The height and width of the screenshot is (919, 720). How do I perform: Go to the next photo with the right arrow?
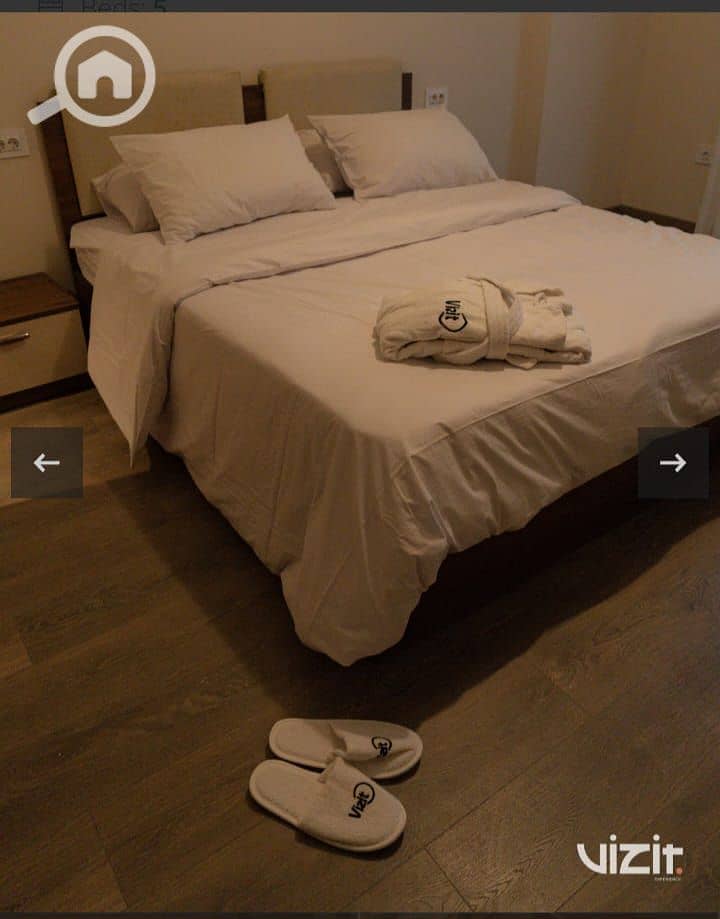click(673, 462)
